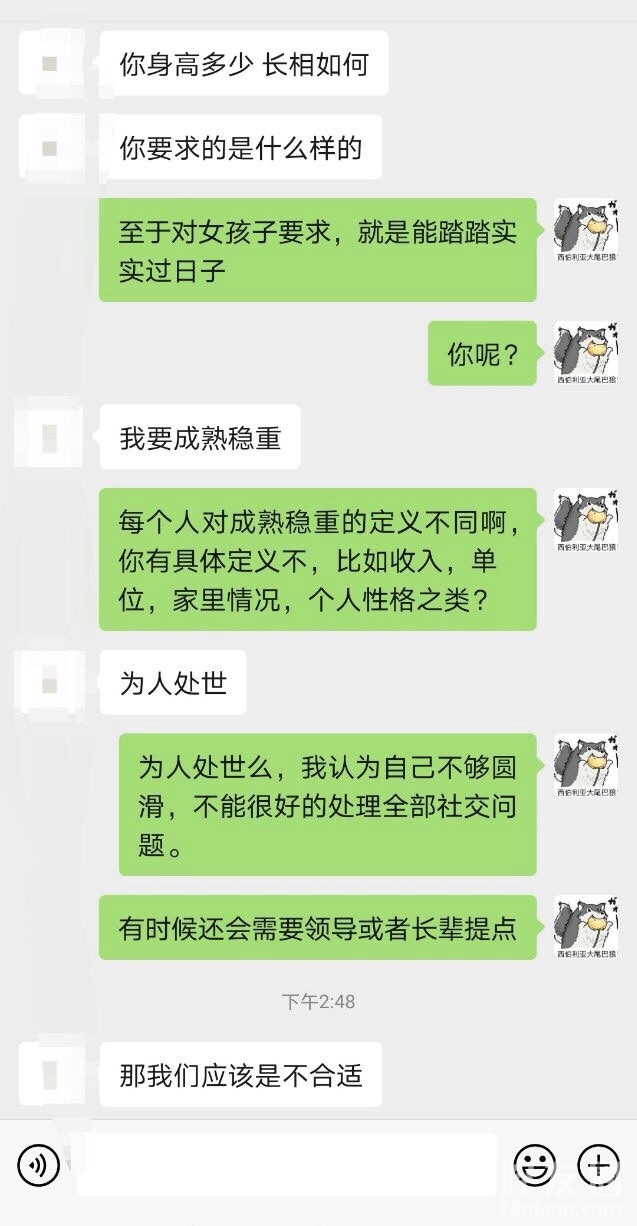
Task: Tap the avatar beside '有时候还会需要领导或者长辈提点'
Action: point(586,927)
